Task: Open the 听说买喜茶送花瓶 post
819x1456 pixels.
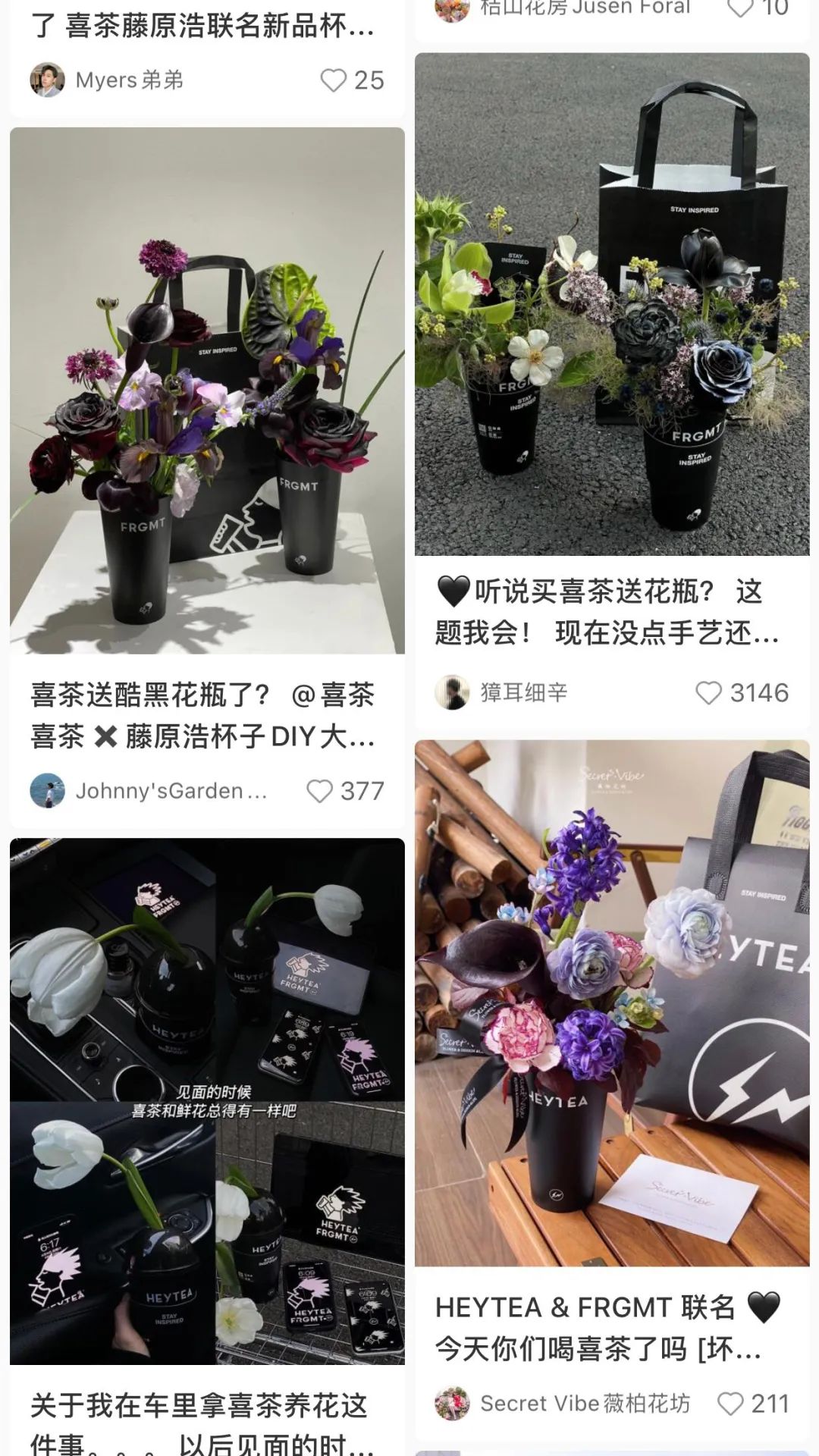Action: click(612, 303)
